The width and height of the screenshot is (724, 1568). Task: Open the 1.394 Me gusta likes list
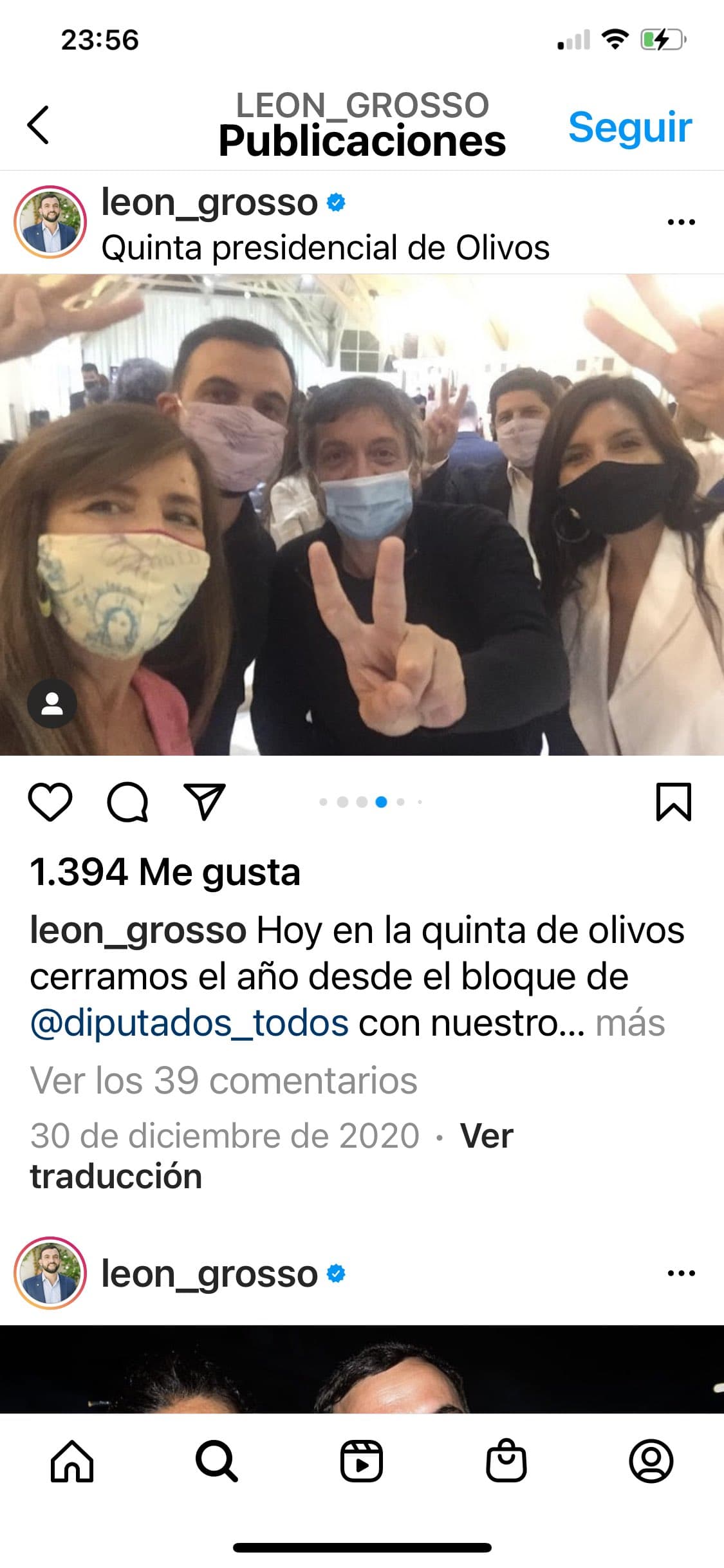[165, 873]
